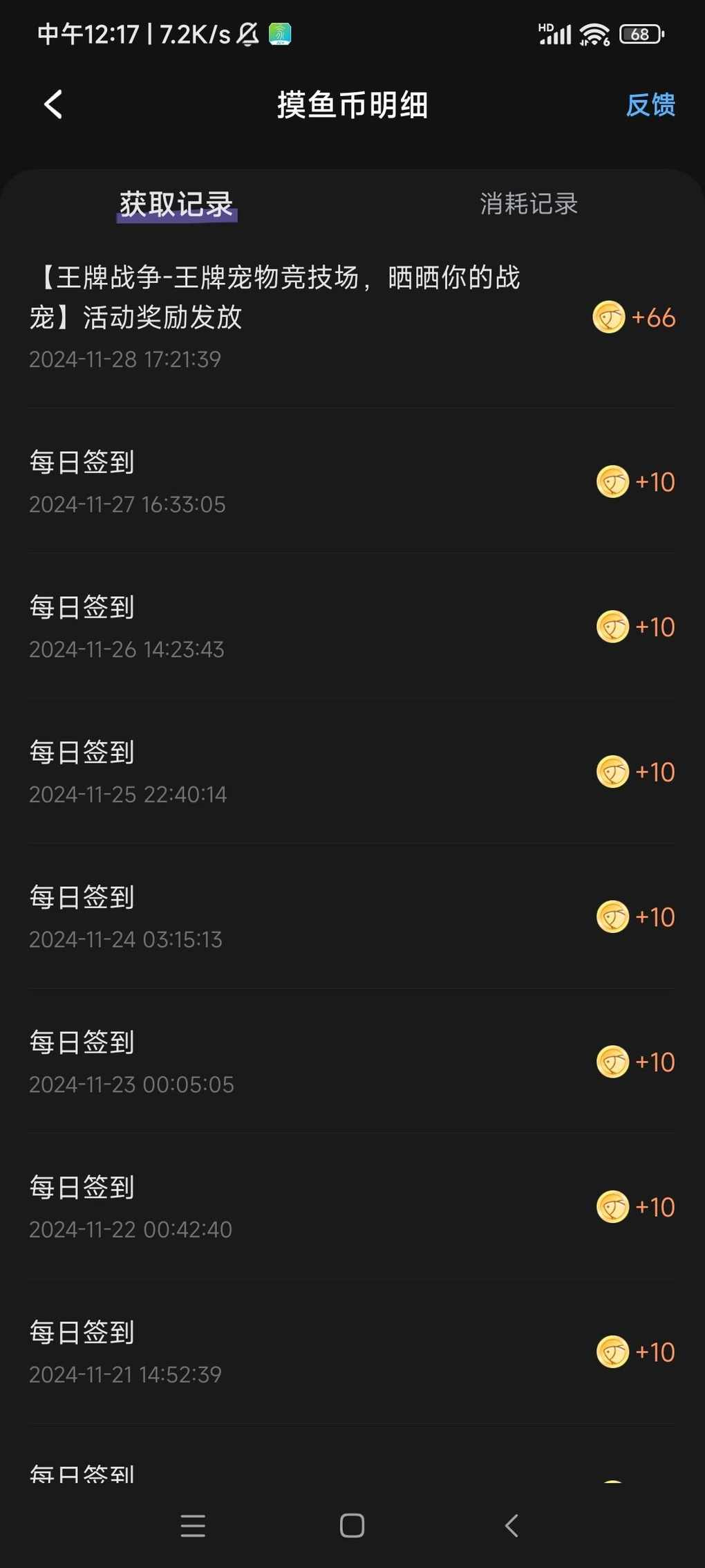
Task: Open recent apps from navigation bar
Action: click(x=193, y=1526)
